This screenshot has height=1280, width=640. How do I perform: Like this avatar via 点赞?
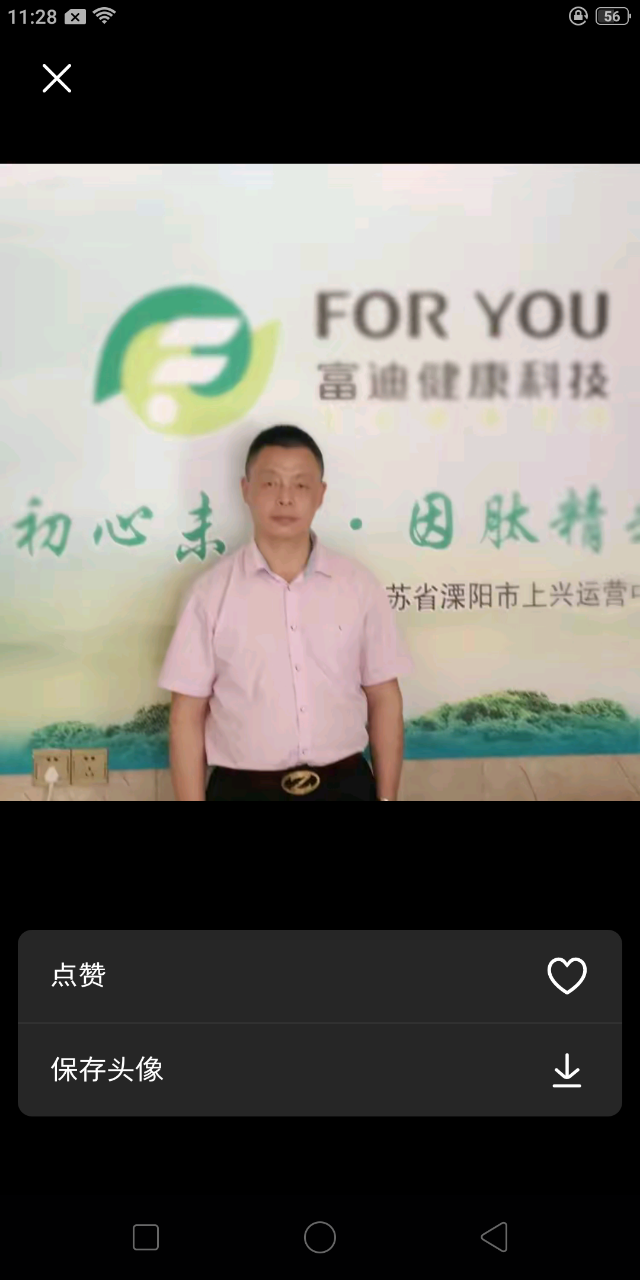pos(320,976)
